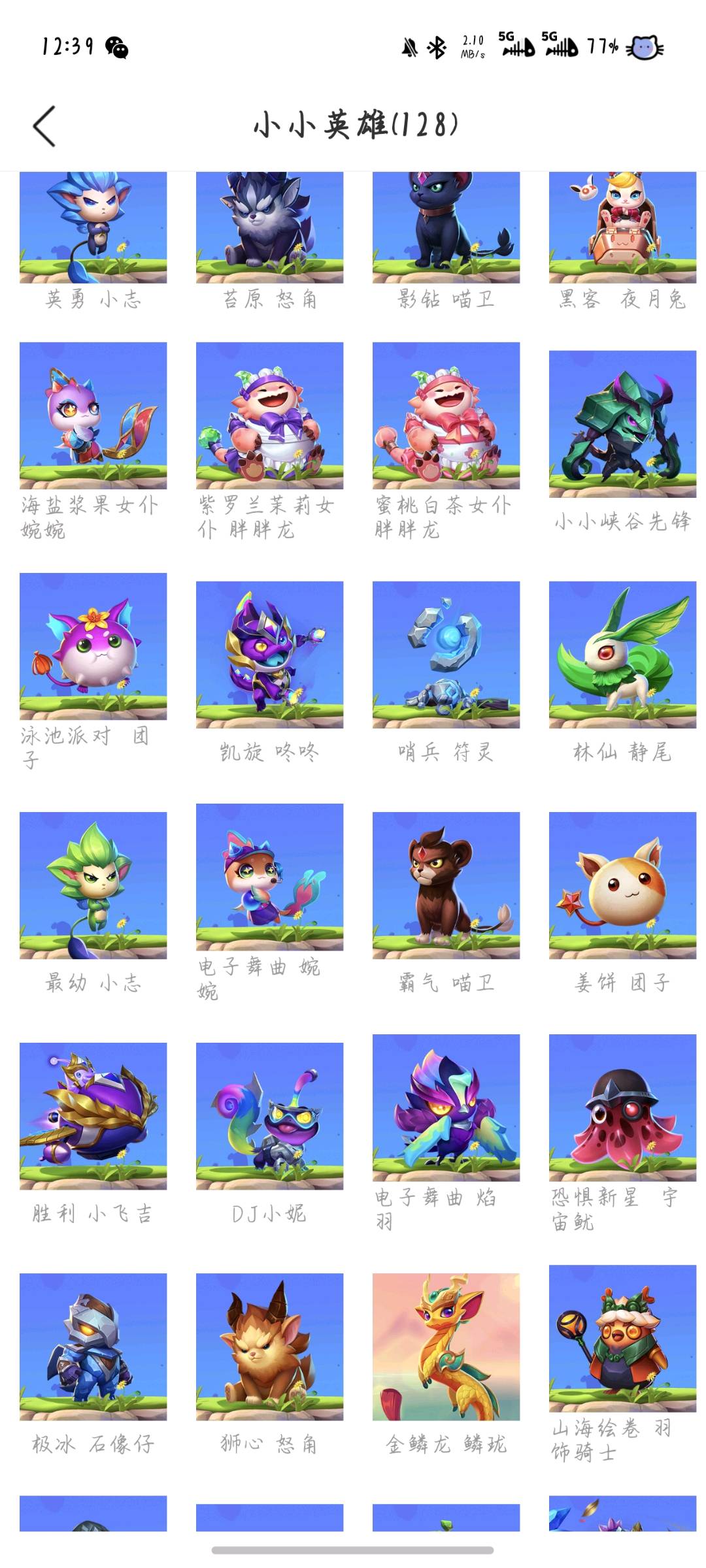Open 哨兵 符灵 hero tile
Viewport: 706px width, 1568px height.
pyautogui.click(x=446, y=655)
